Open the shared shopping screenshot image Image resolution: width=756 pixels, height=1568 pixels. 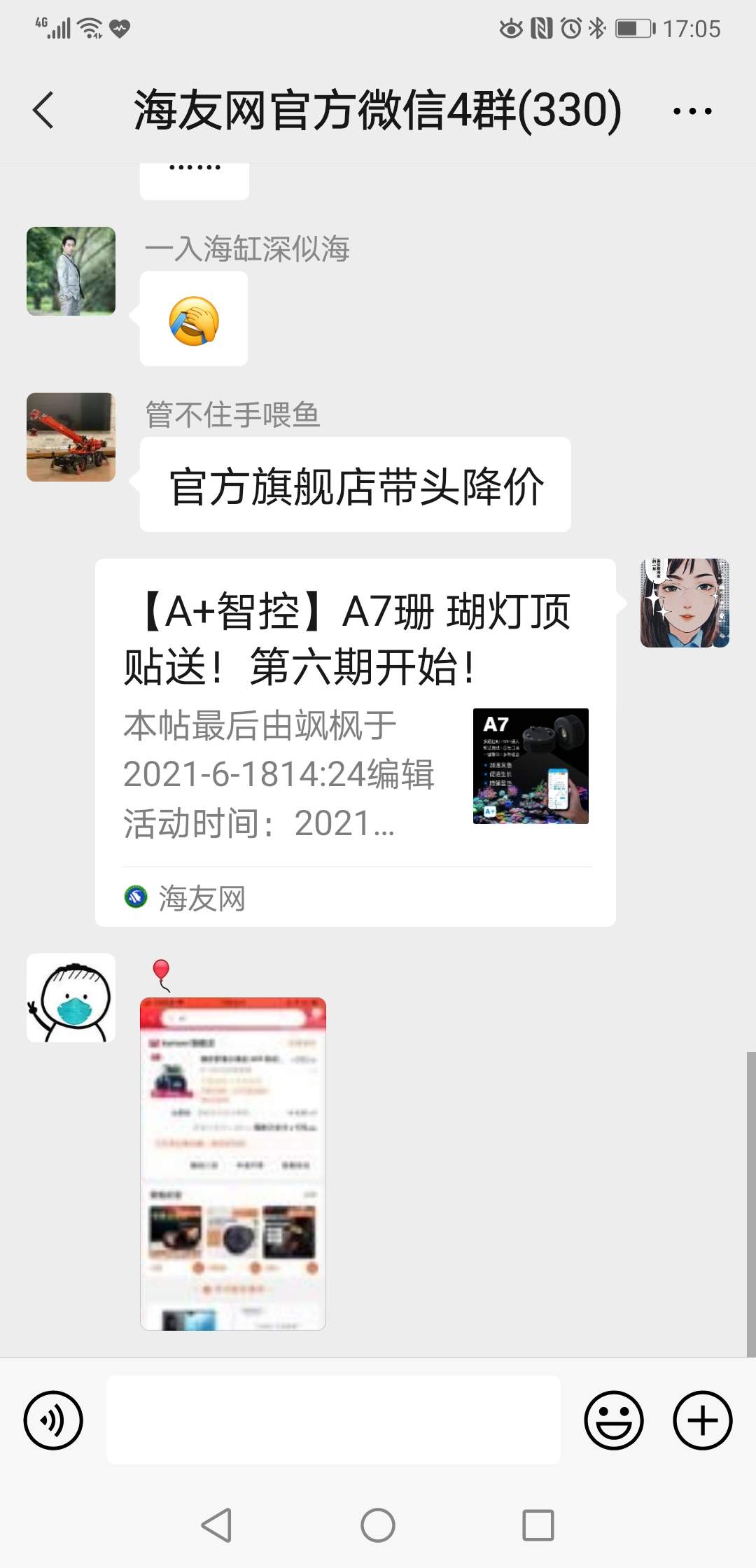tap(233, 1163)
